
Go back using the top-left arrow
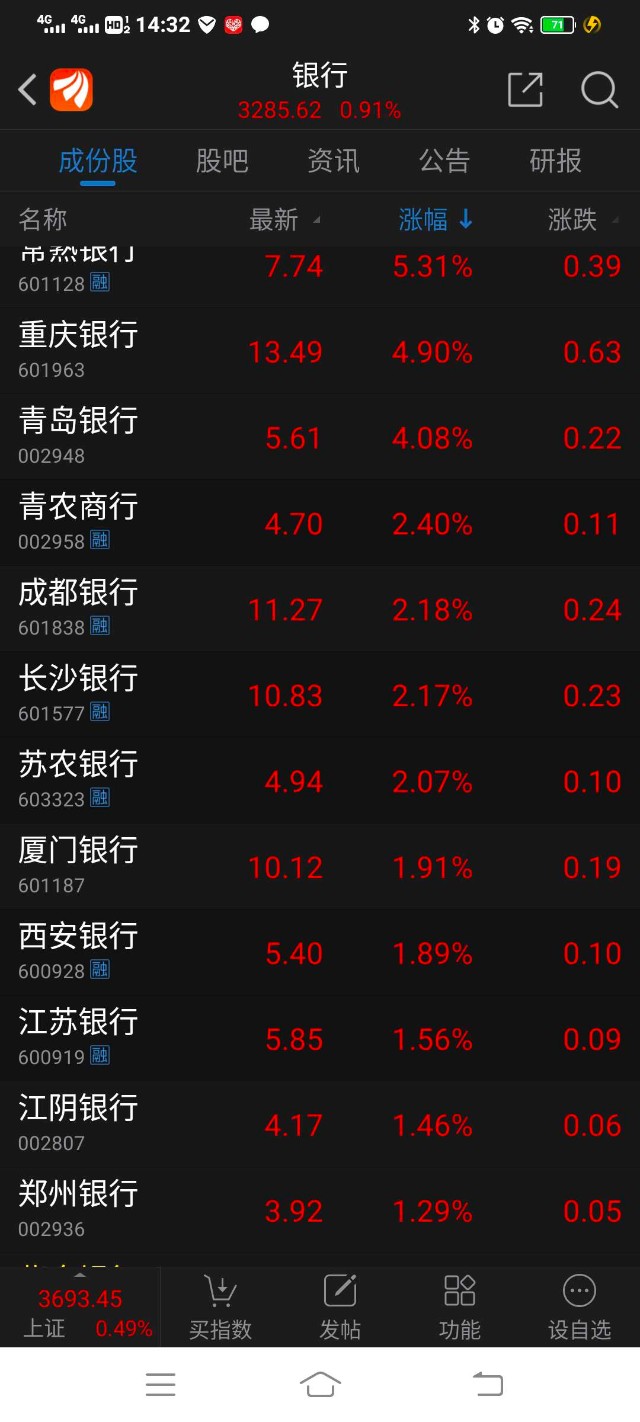click(x=27, y=90)
